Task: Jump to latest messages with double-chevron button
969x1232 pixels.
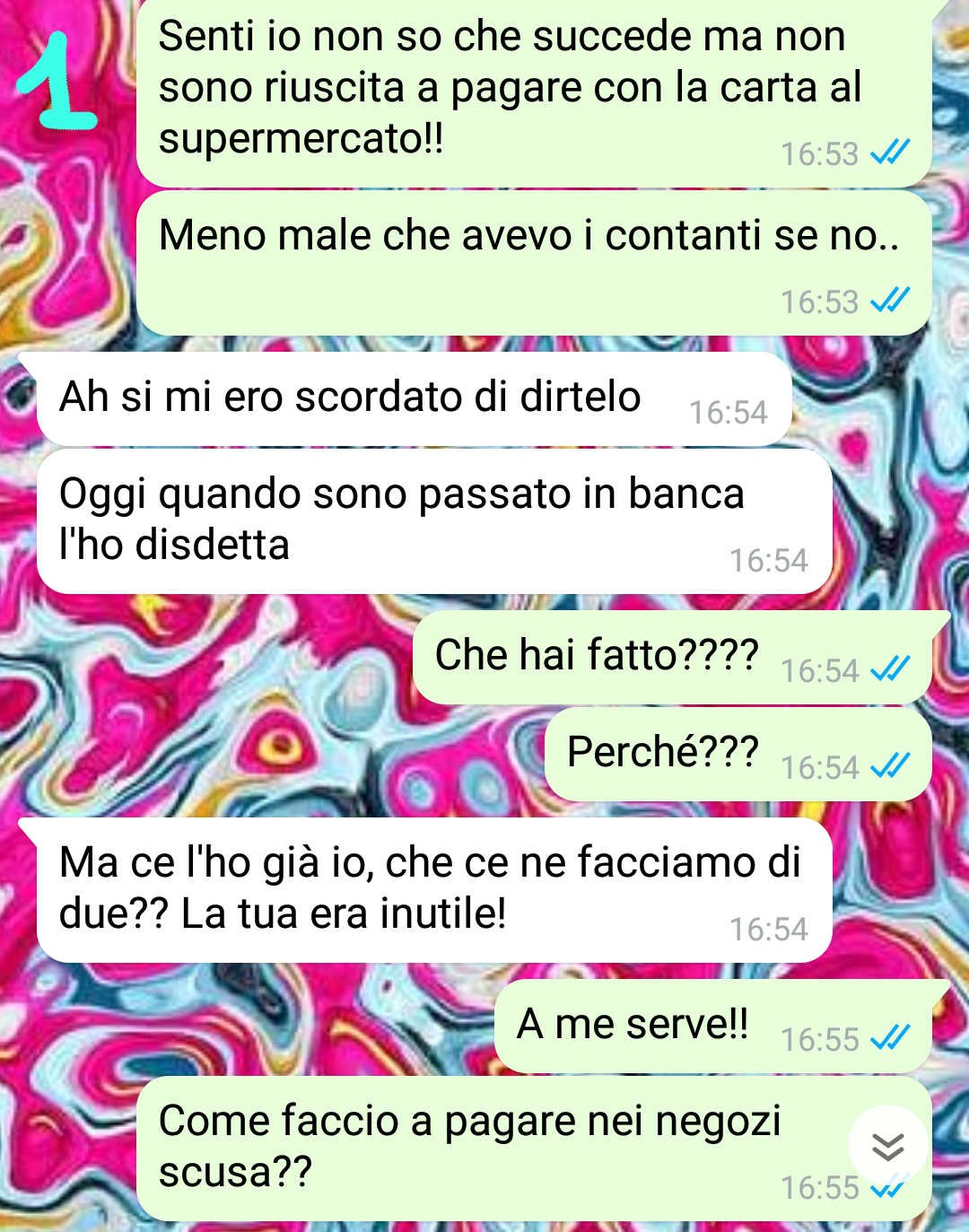Action: pyautogui.click(x=887, y=1146)
